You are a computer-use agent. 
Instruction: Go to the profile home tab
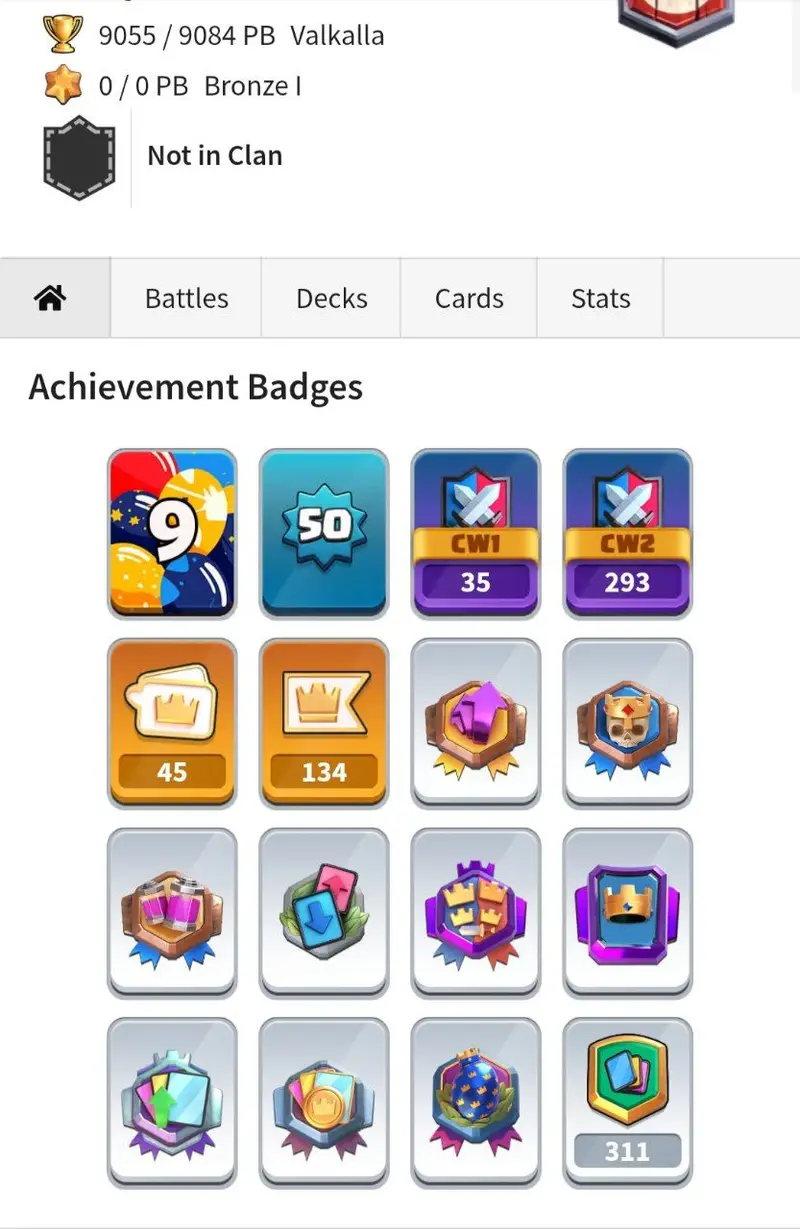tap(50, 298)
